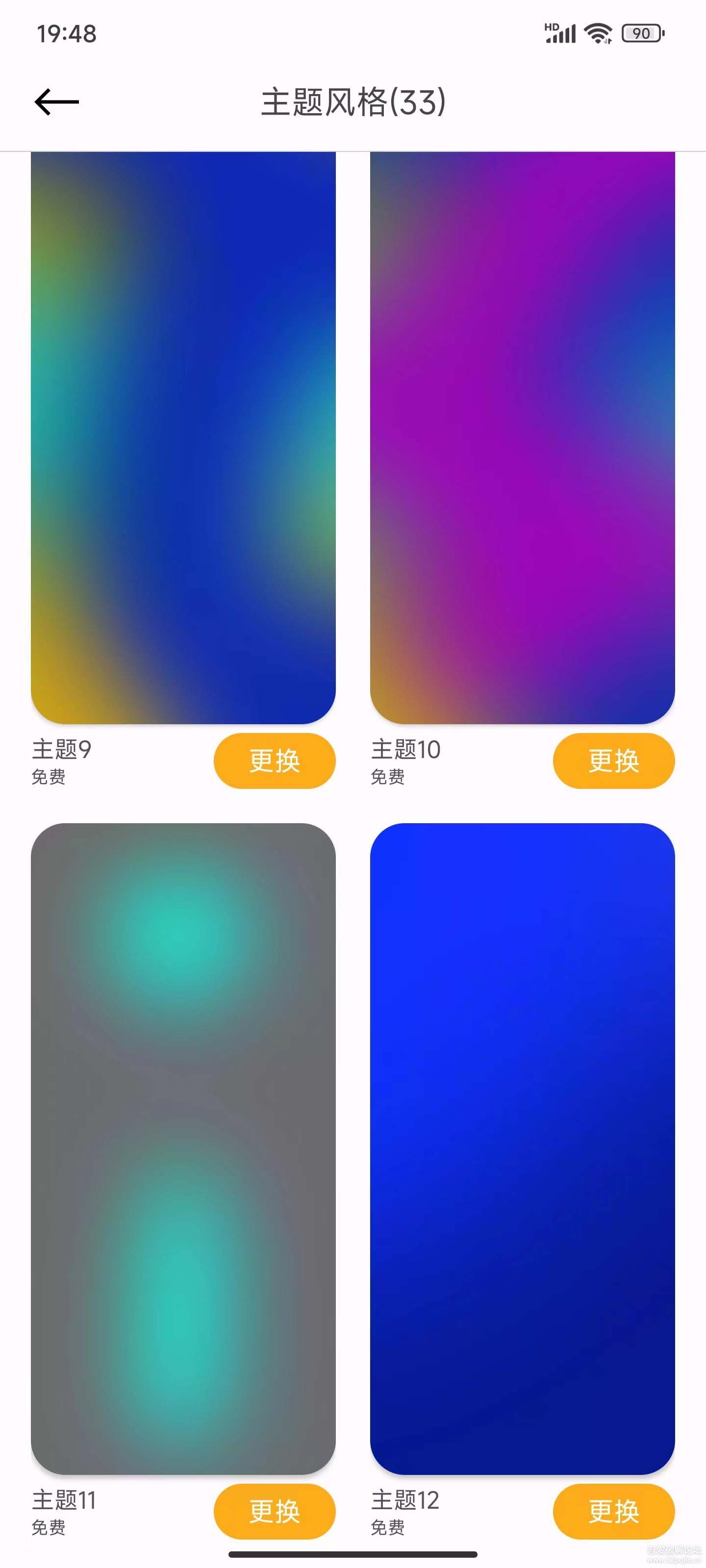Preview the 主题10 purple gradient theme
This screenshot has height=1568, width=706.
522,437
